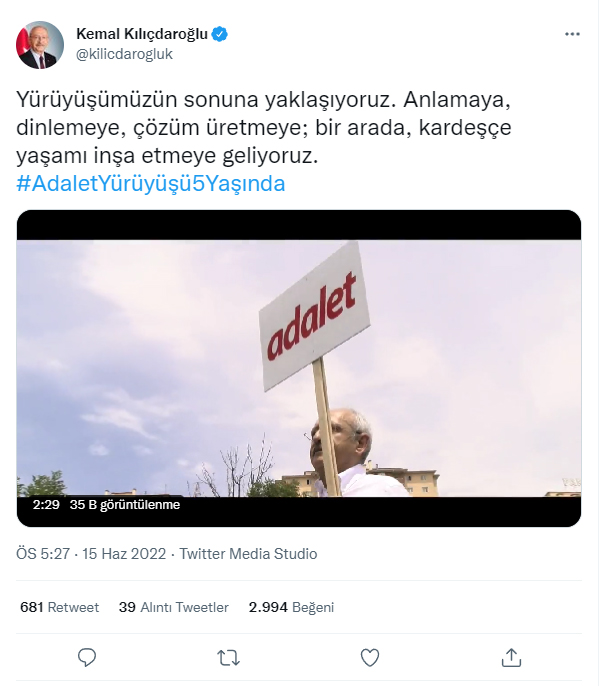Reply to this tweet
606x686 pixels.
(x=87, y=657)
